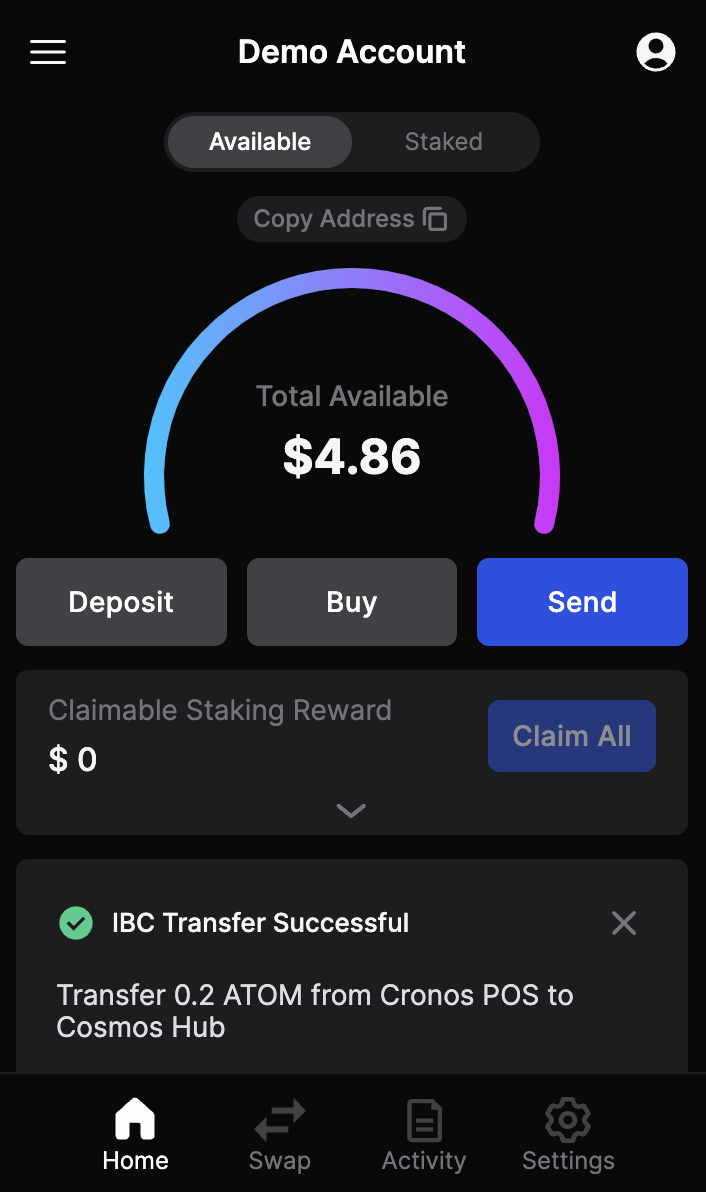Switch to the Staked balance view
706x1192 pixels.
tap(443, 142)
